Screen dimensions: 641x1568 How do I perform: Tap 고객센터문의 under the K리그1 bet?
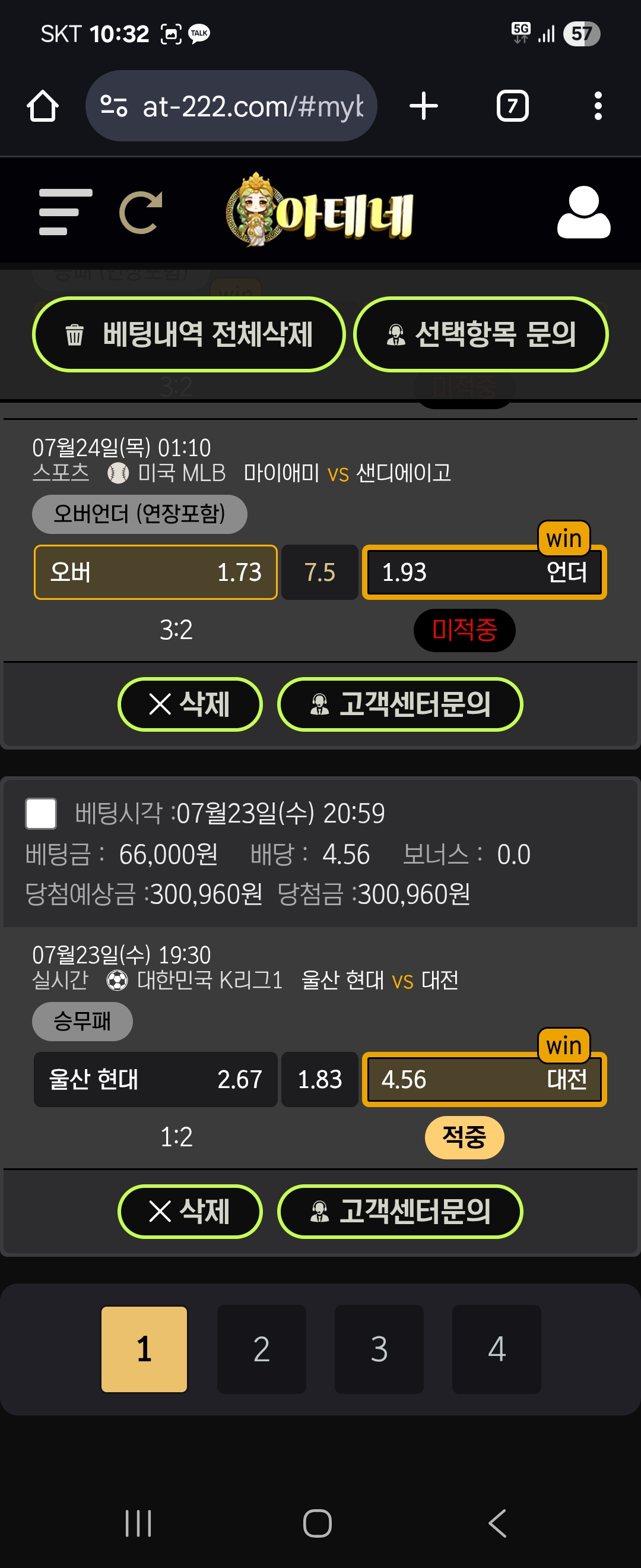click(x=399, y=1211)
